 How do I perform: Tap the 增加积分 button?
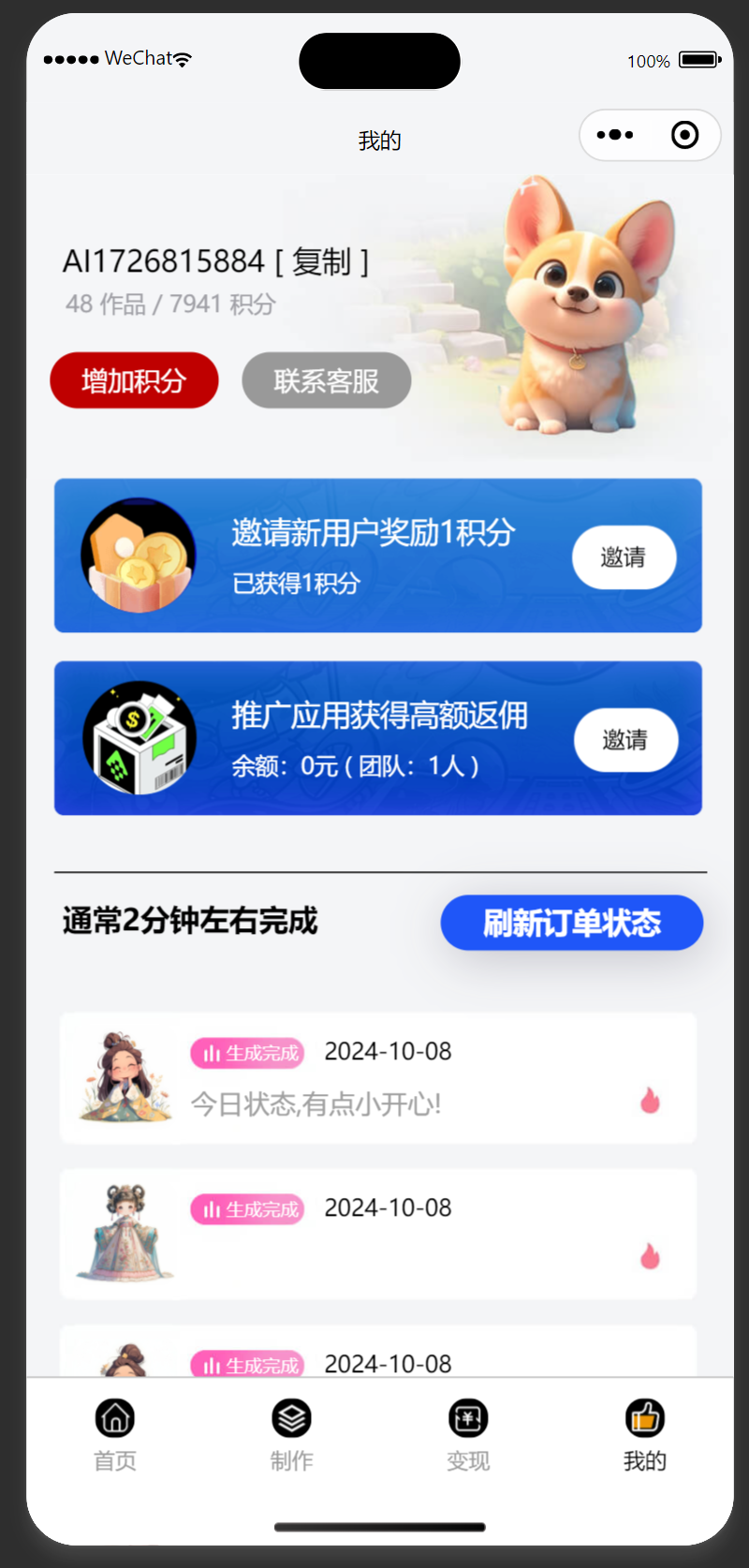pyautogui.click(x=134, y=380)
